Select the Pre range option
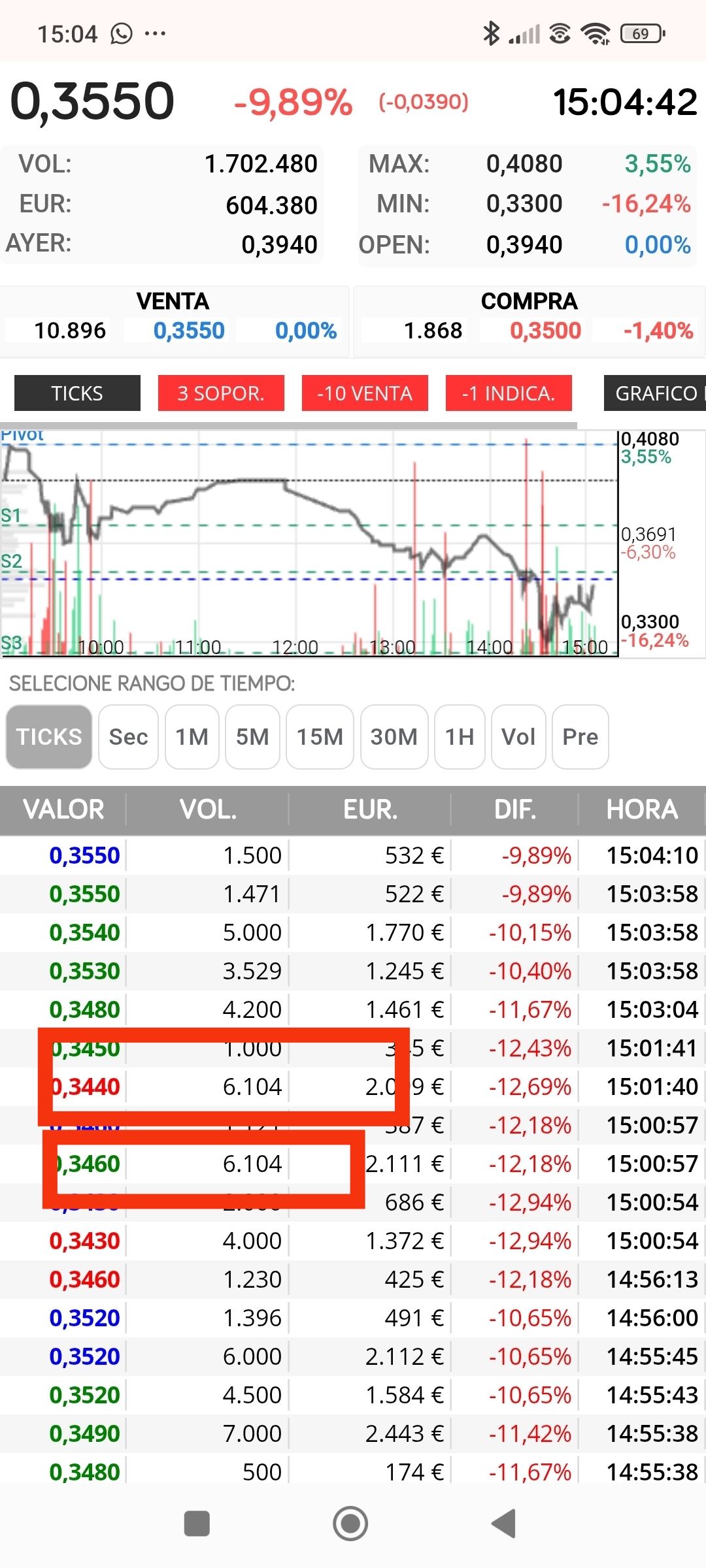Image resolution: width=706 pixels, height=1568 pixels. pos(580,737)
